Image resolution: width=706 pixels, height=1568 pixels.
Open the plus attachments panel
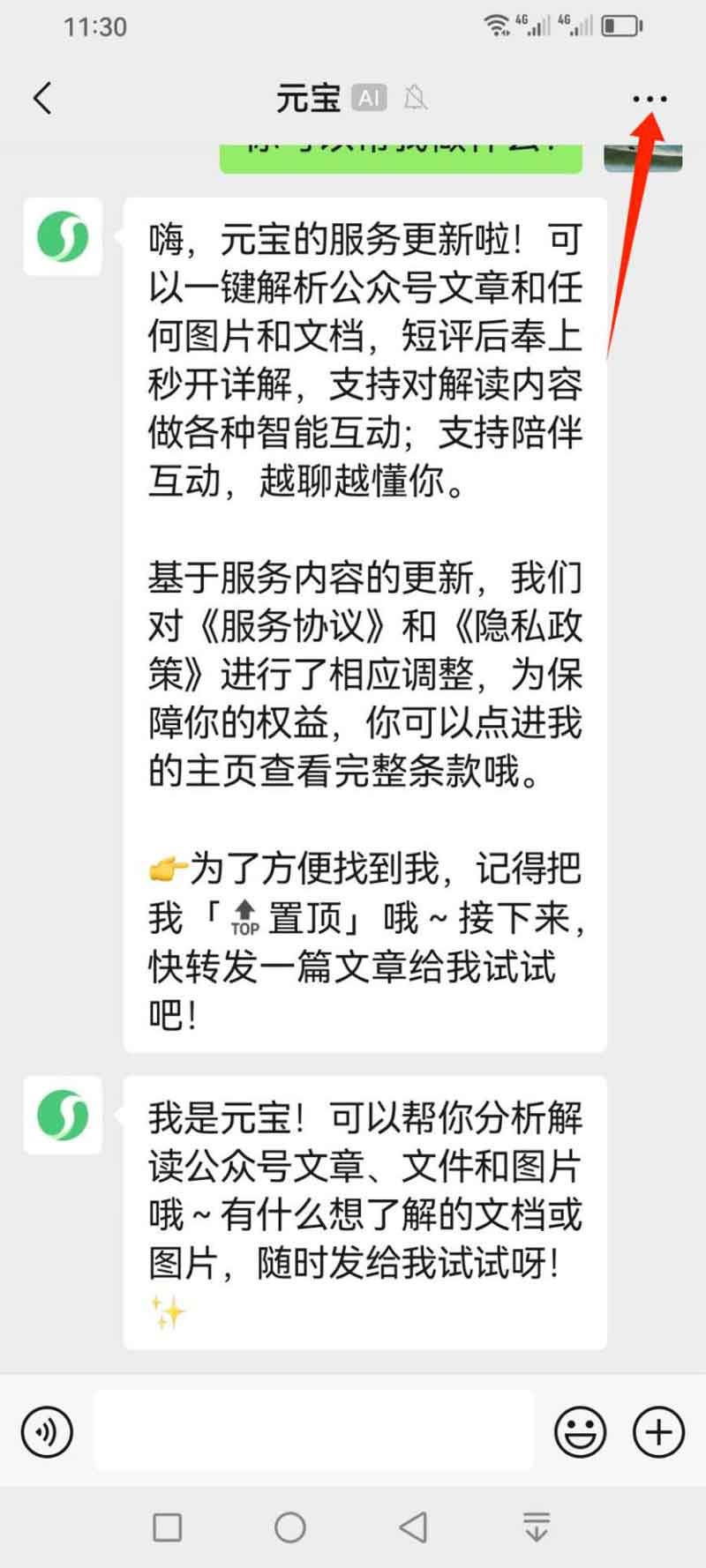[659, 1431]
